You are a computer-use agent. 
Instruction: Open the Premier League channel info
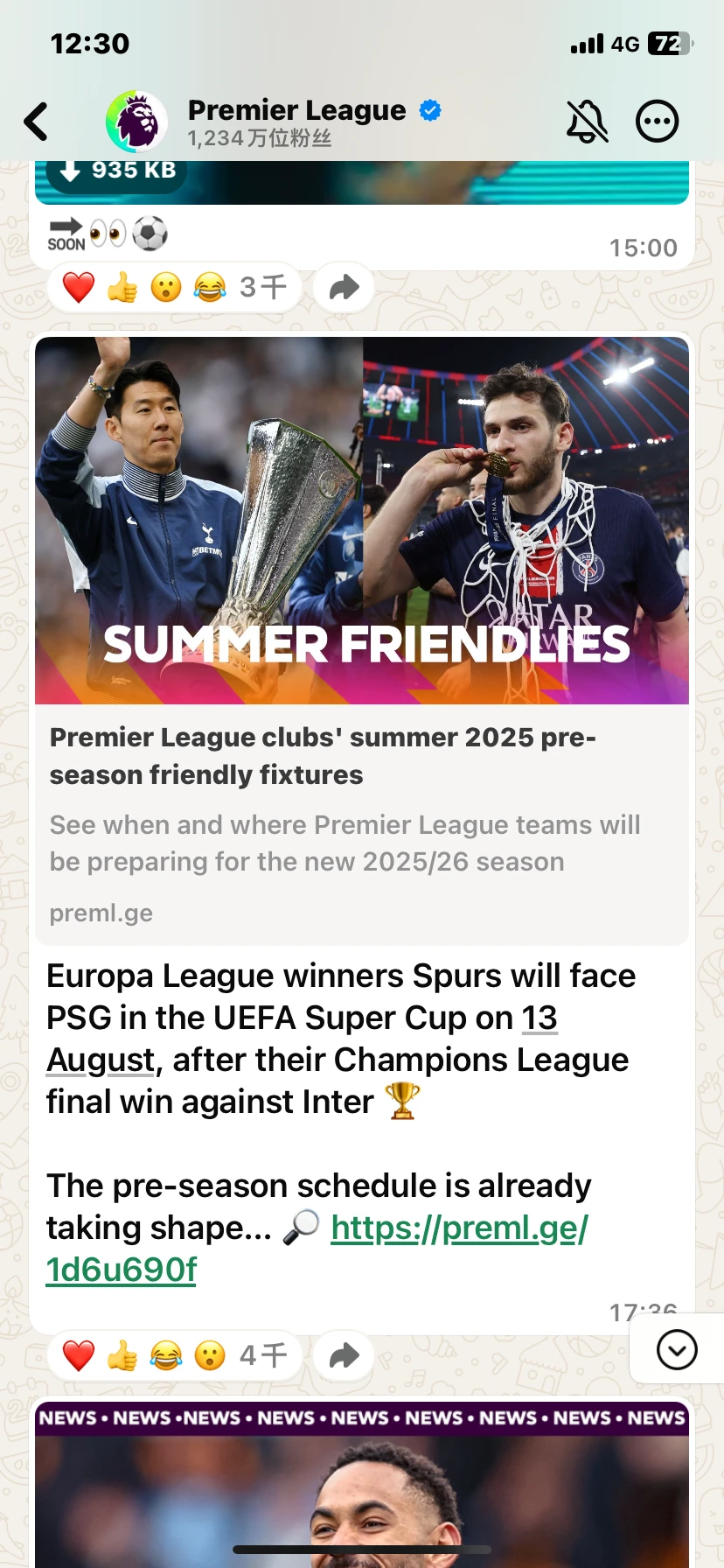click(297, 122)
